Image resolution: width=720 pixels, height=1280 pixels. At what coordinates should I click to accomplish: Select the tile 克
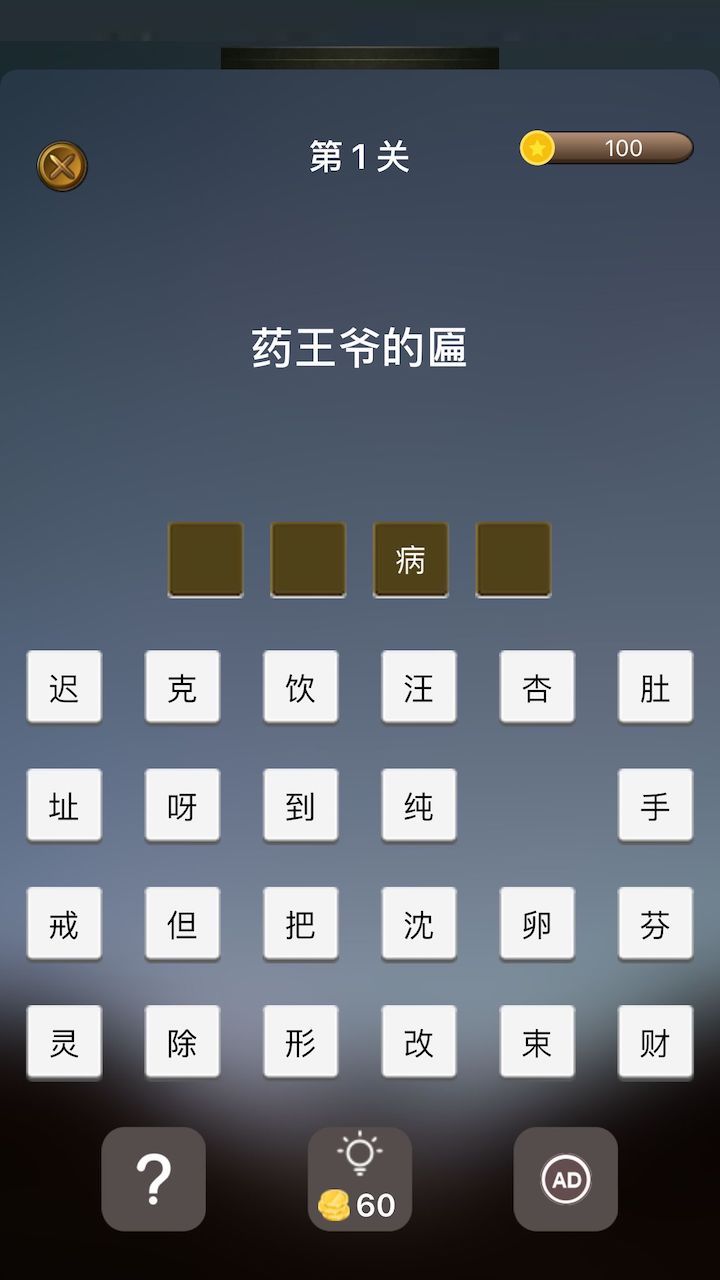[x=182, y=687]
